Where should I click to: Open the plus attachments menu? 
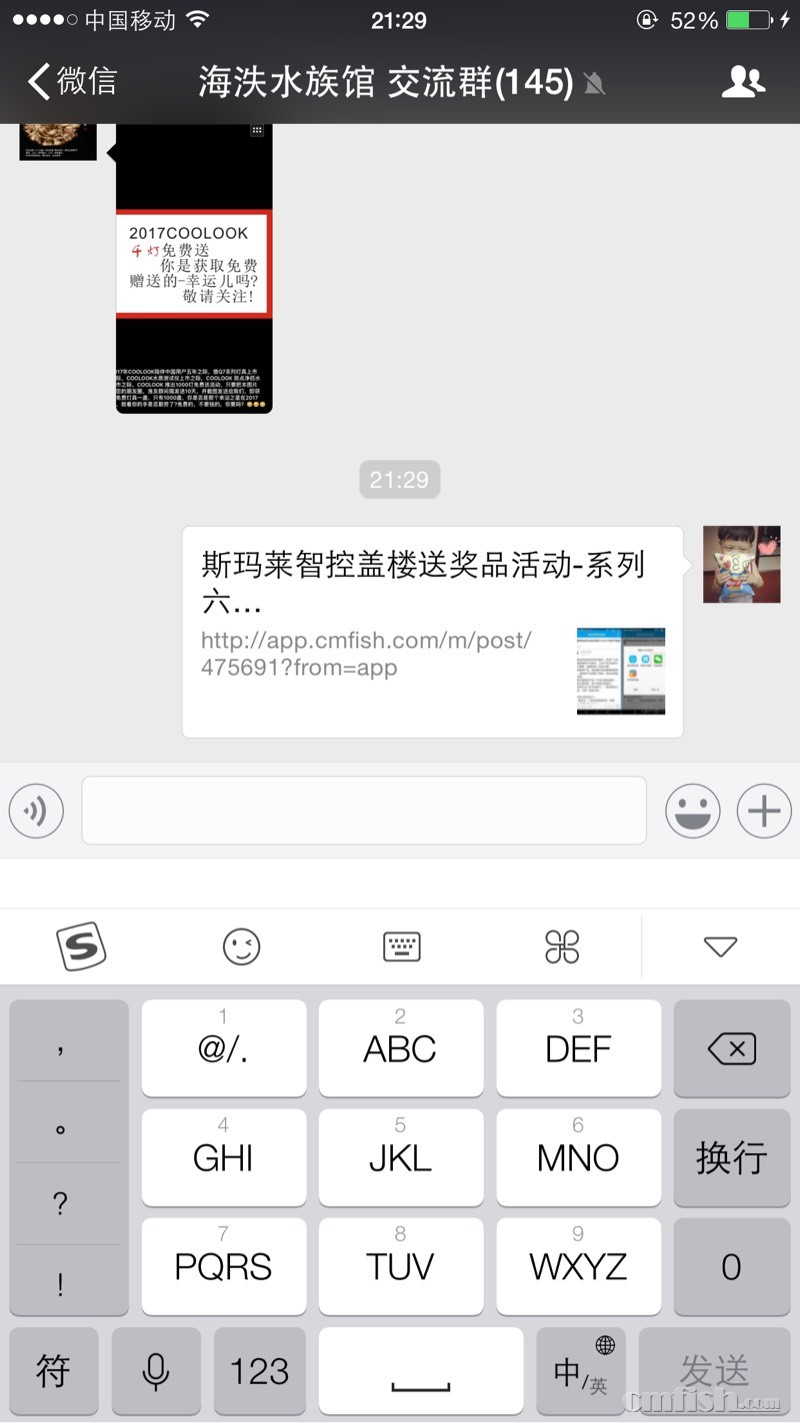764,810
